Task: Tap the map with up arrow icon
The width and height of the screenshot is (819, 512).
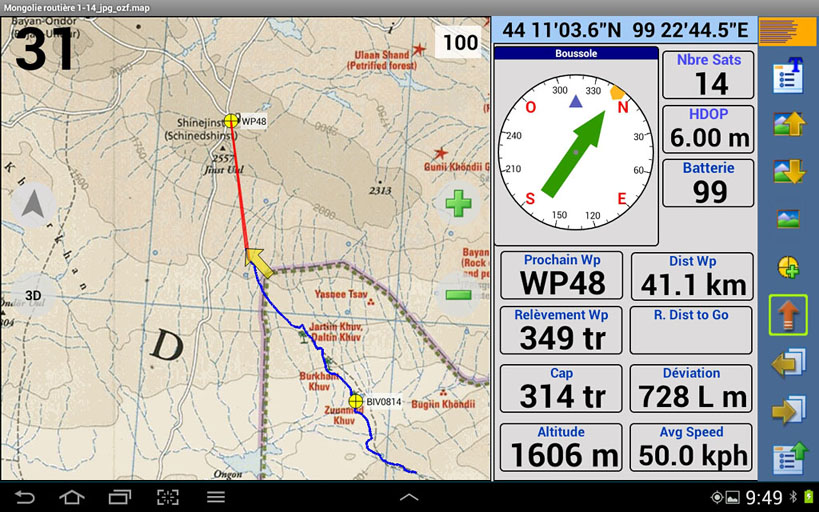Action: point(788,124)
